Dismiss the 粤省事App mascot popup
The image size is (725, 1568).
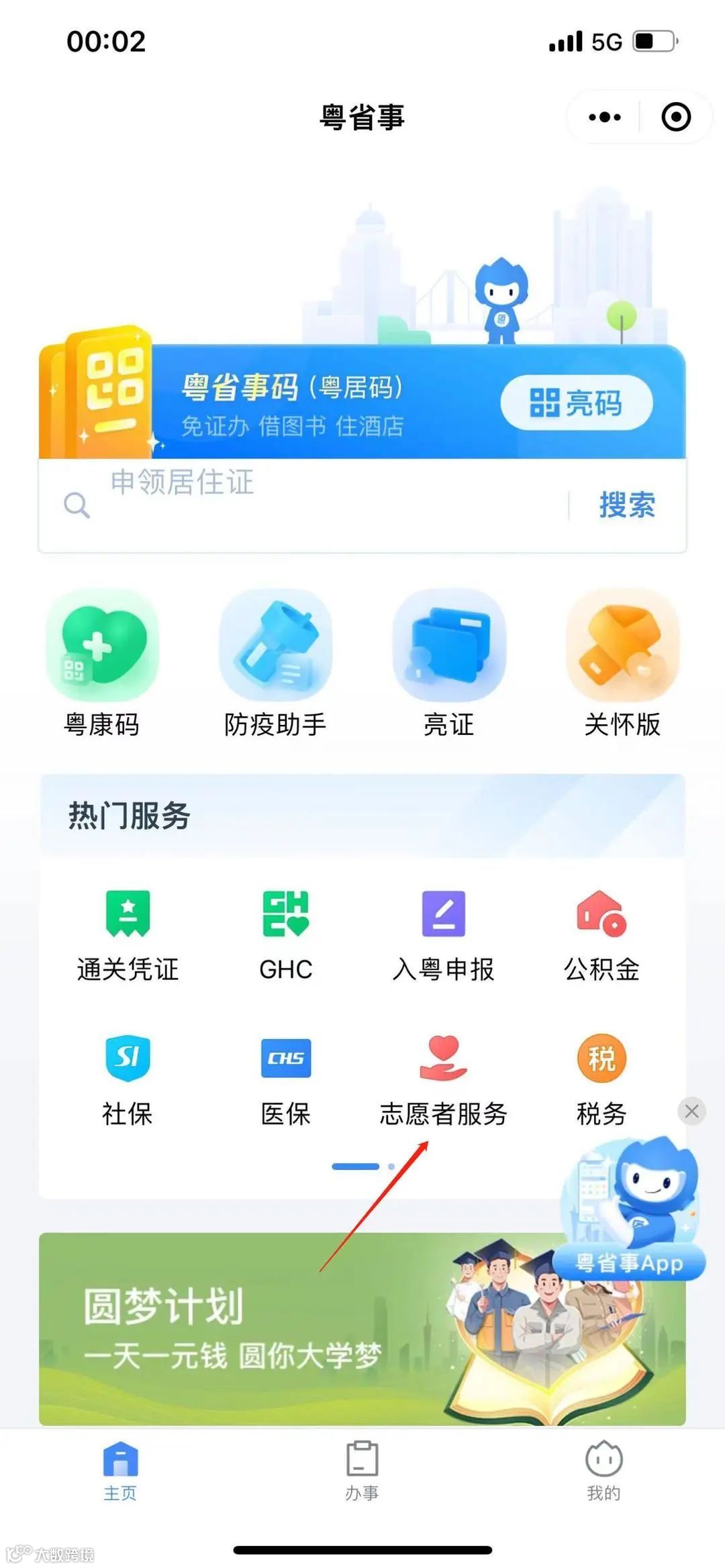(691, 1111)
